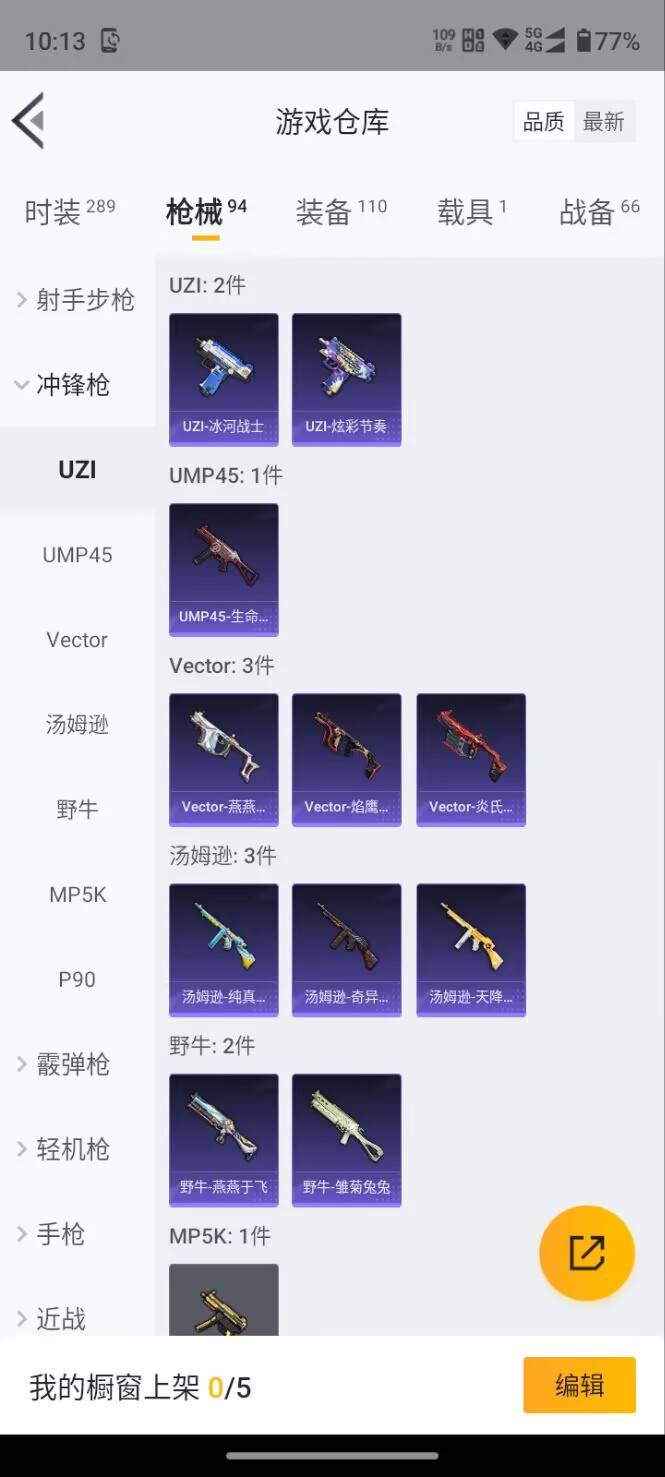Select Vector in the side list

click(77, 640)
